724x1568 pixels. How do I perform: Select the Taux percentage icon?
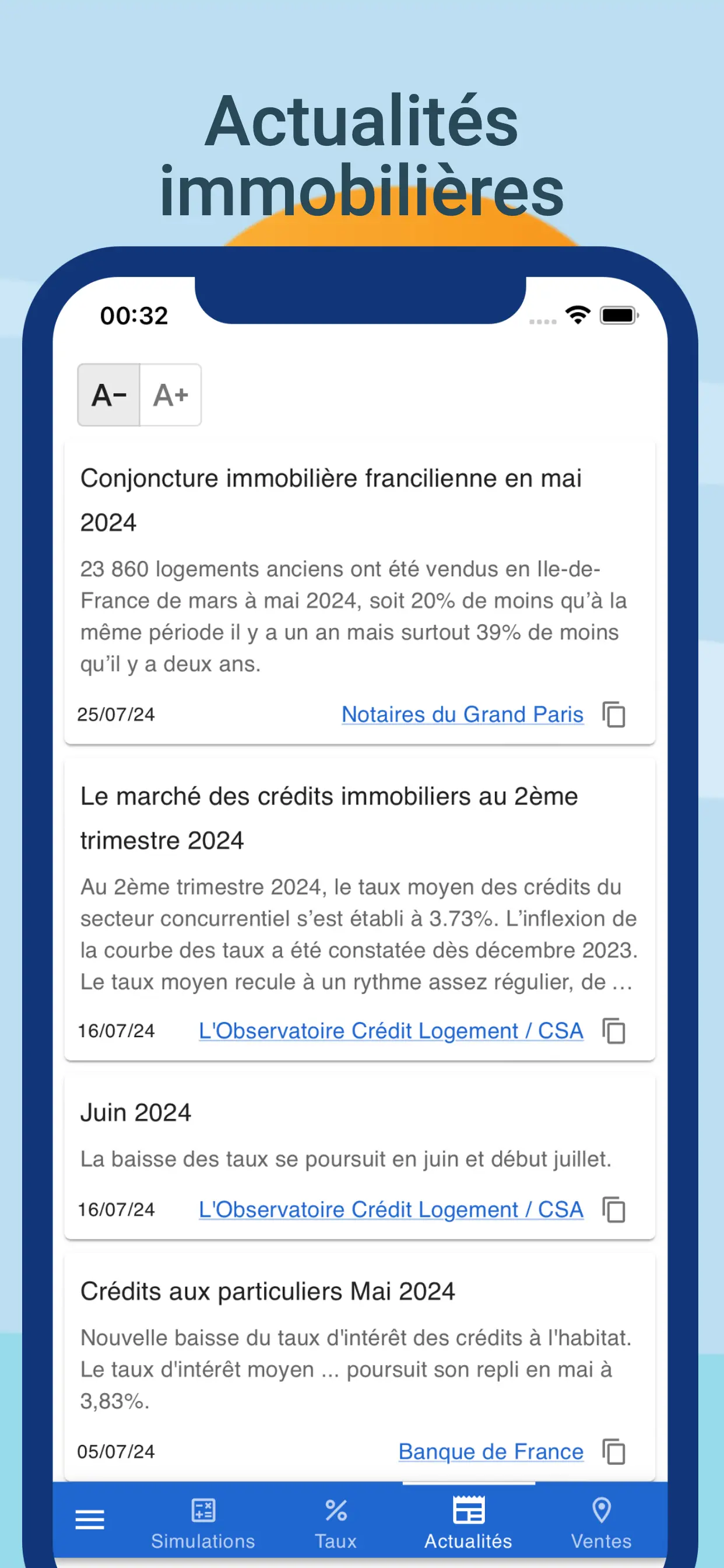coord(335,1508)
